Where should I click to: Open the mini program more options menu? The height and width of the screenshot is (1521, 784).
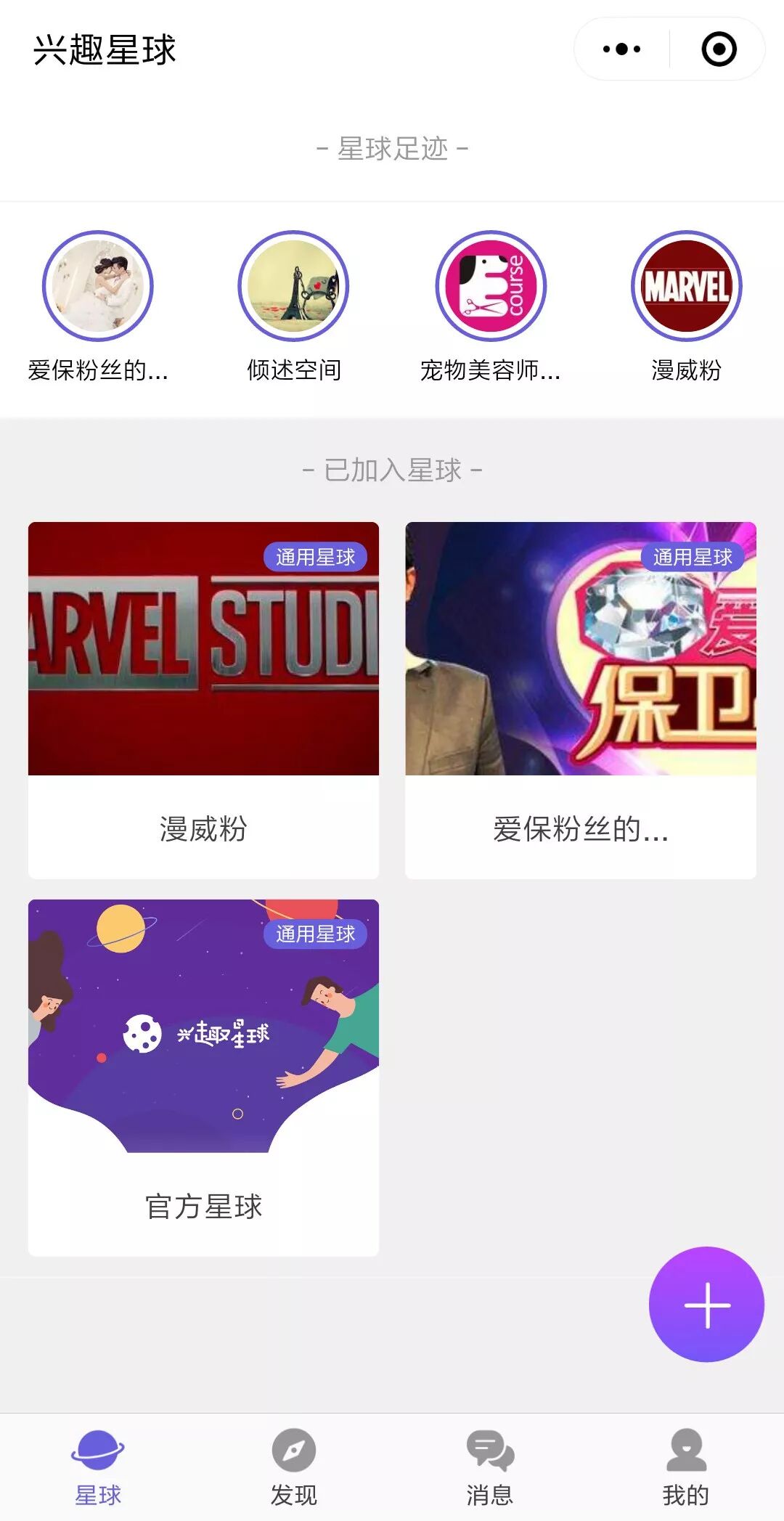pyautogui.click(x=622, y=49)
